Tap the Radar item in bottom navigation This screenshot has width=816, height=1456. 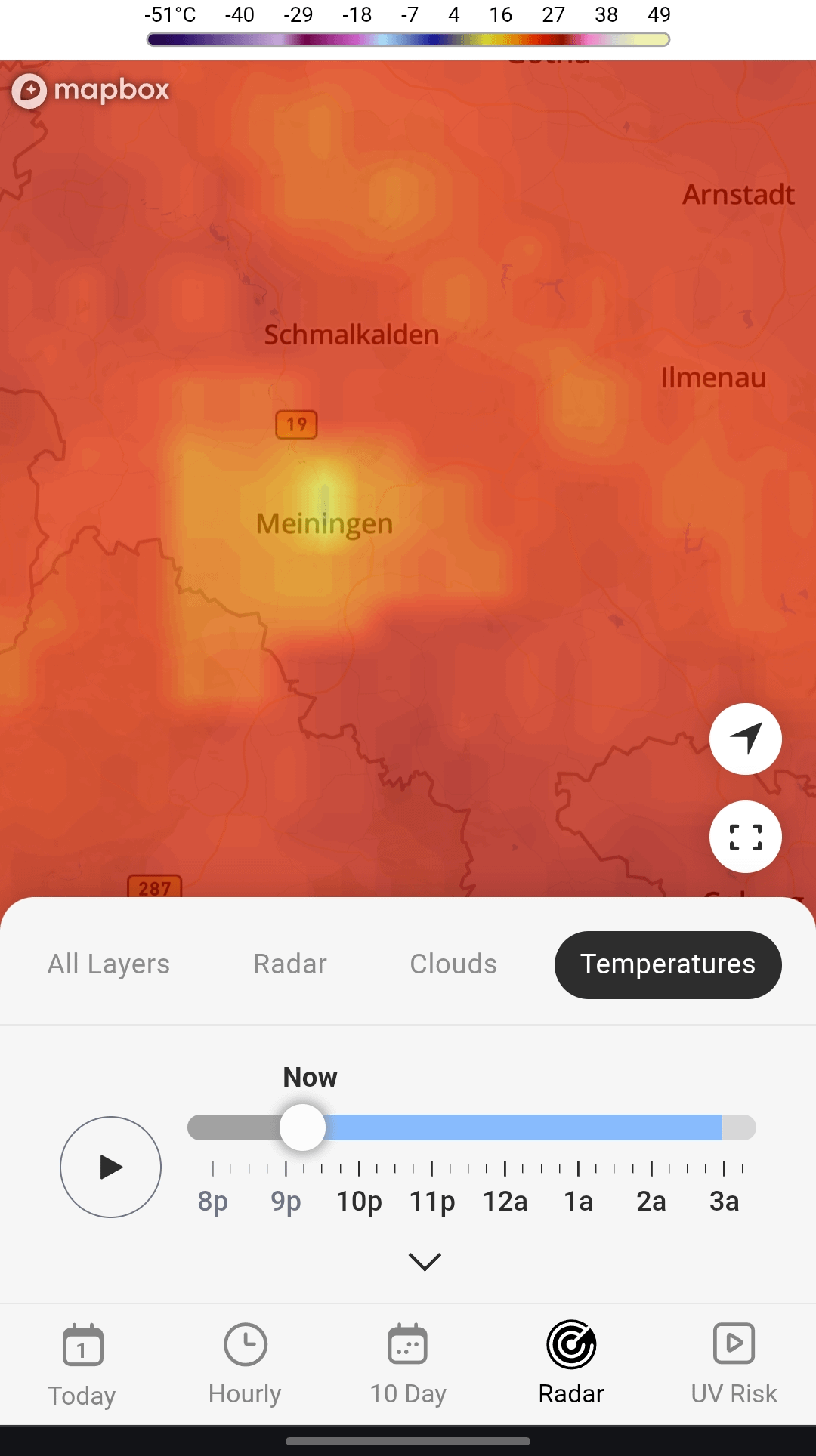coord(571,1365)
